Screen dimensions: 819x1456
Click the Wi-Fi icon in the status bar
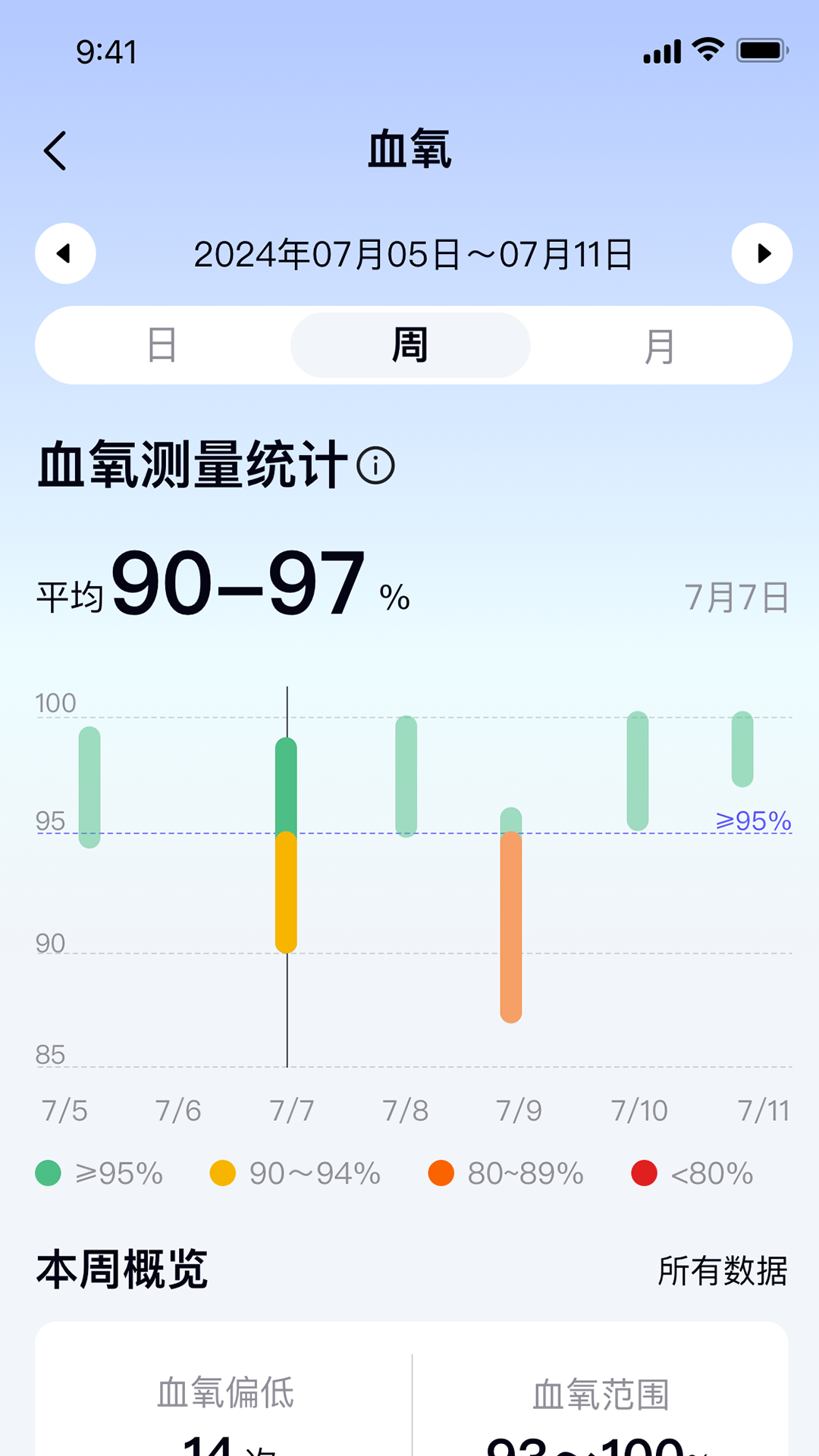[706, 50]
